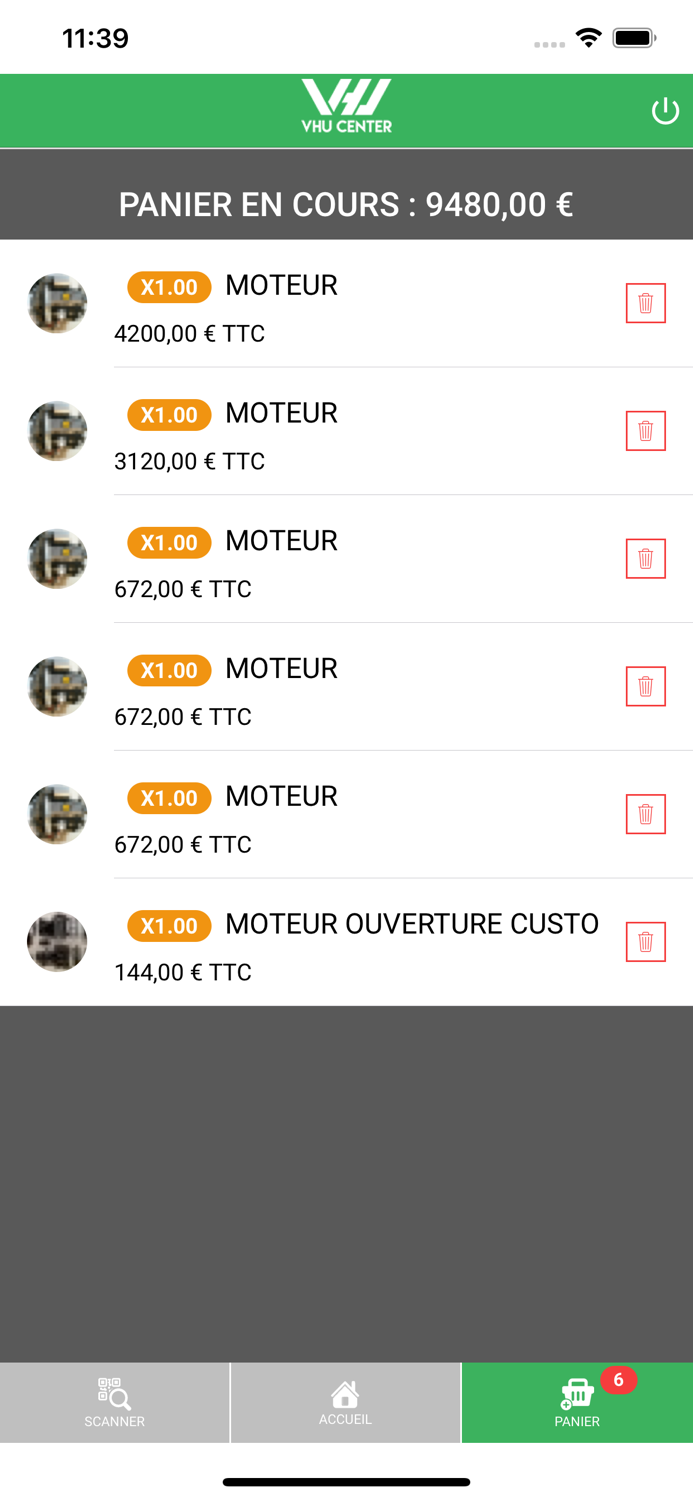The width and height of the screenshot is (693, 1500).
Task: Go to the Accueil tab
Action: click(x=345, y=1402)
